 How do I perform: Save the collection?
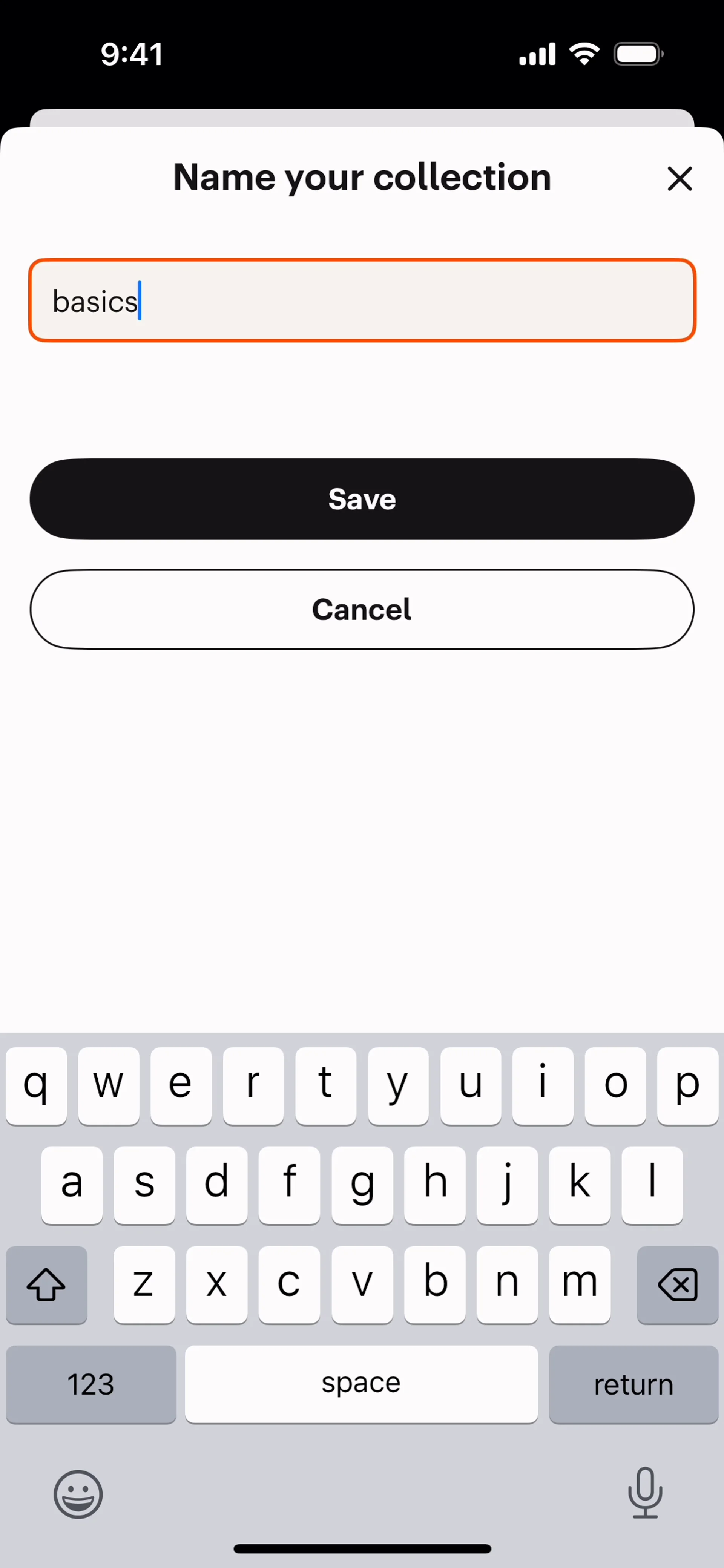[362, 498]
